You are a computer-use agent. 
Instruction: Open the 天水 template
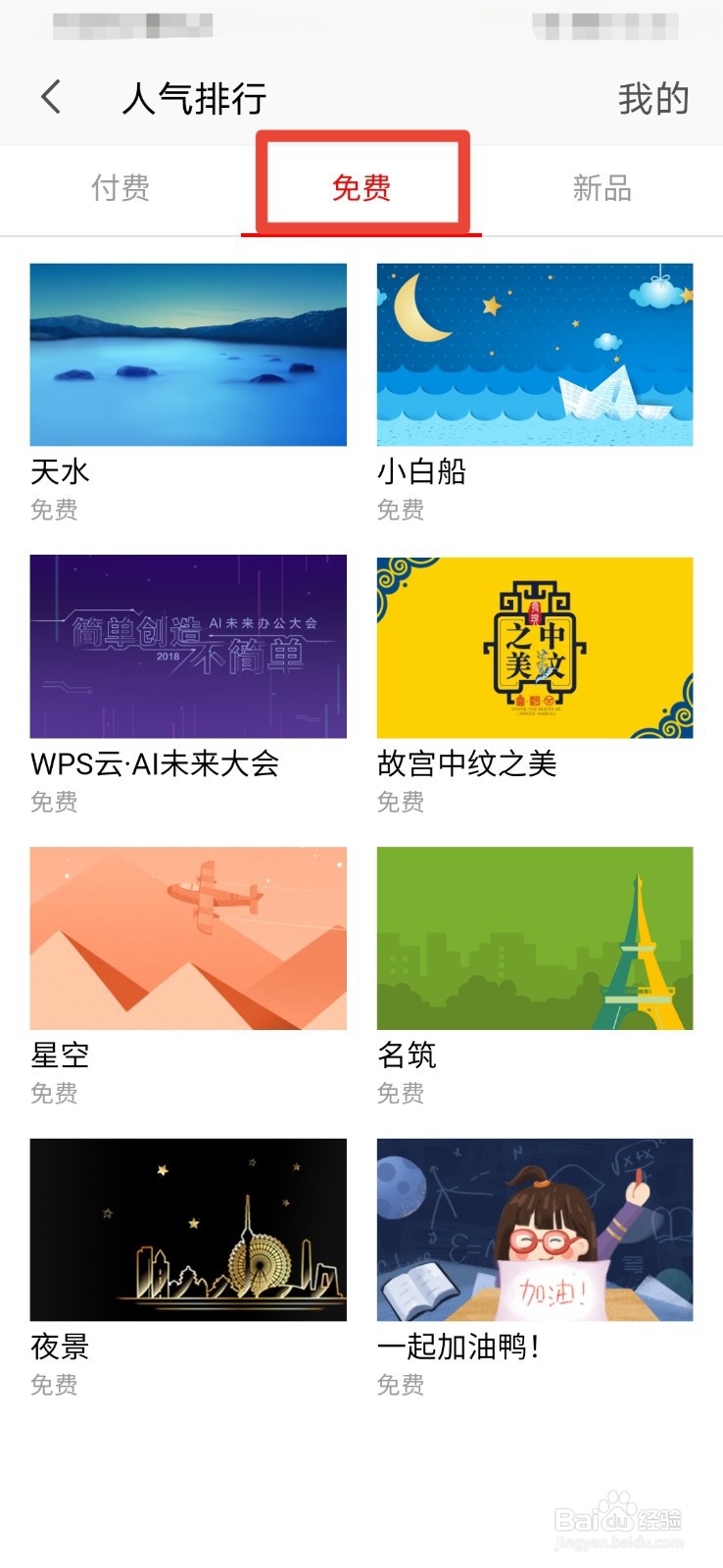click(188, 355)
